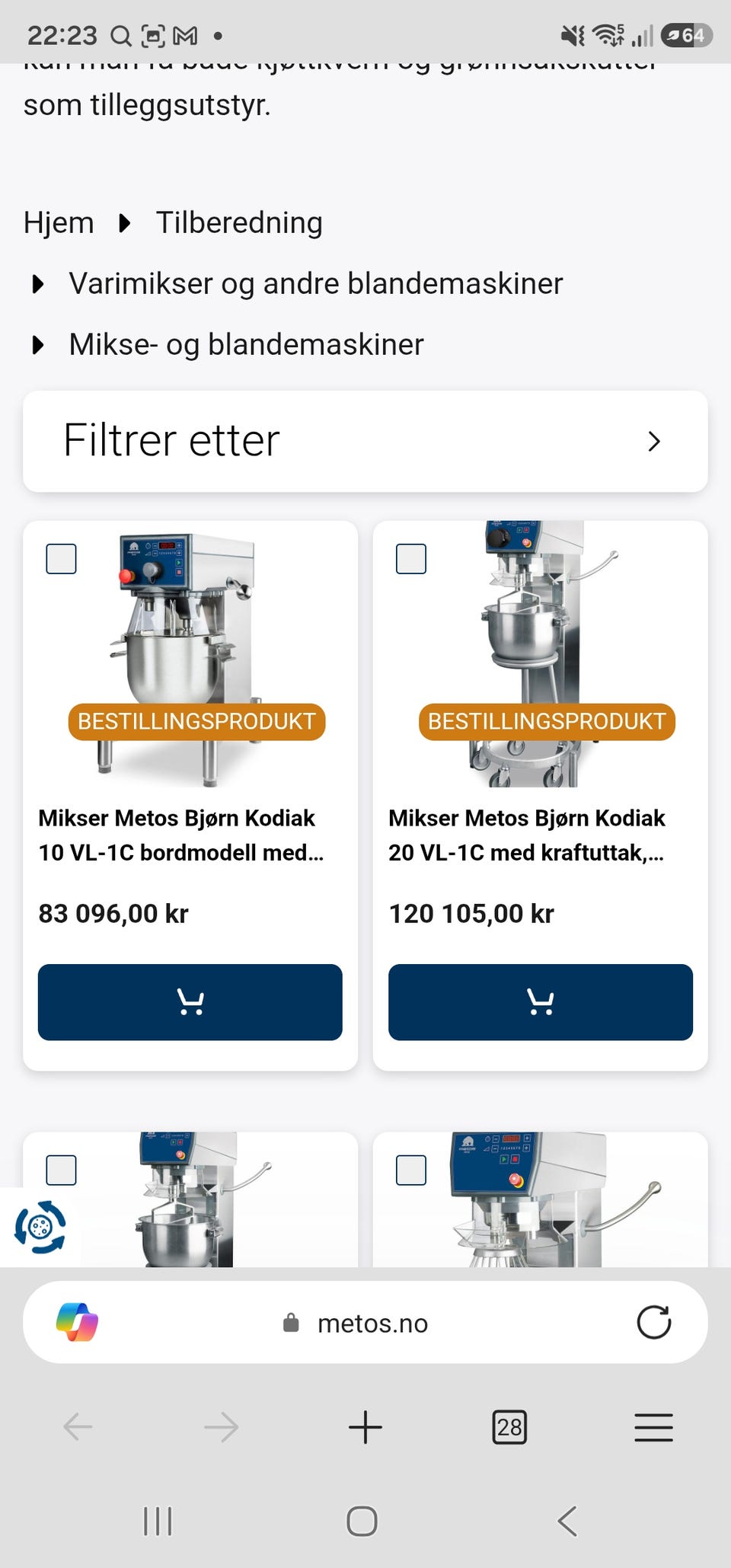The height and width of the screenshot is (1568, 731).
Task: Tick the compare checkbox on Kodiak 10 card
Action: pos(62,559)
